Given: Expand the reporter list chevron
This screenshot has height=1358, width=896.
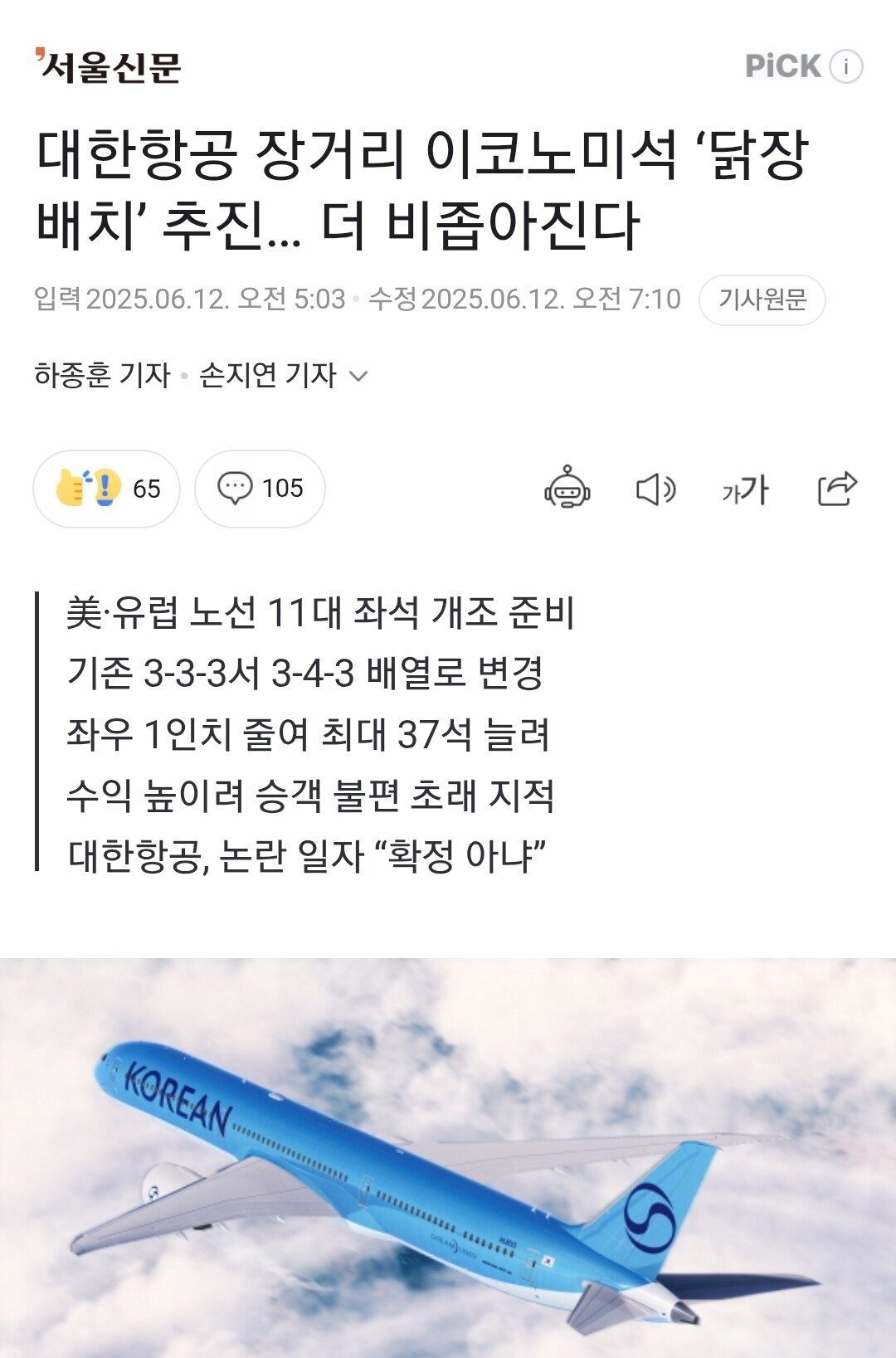Looking at the screenshot, I should (x=358, y=376).
